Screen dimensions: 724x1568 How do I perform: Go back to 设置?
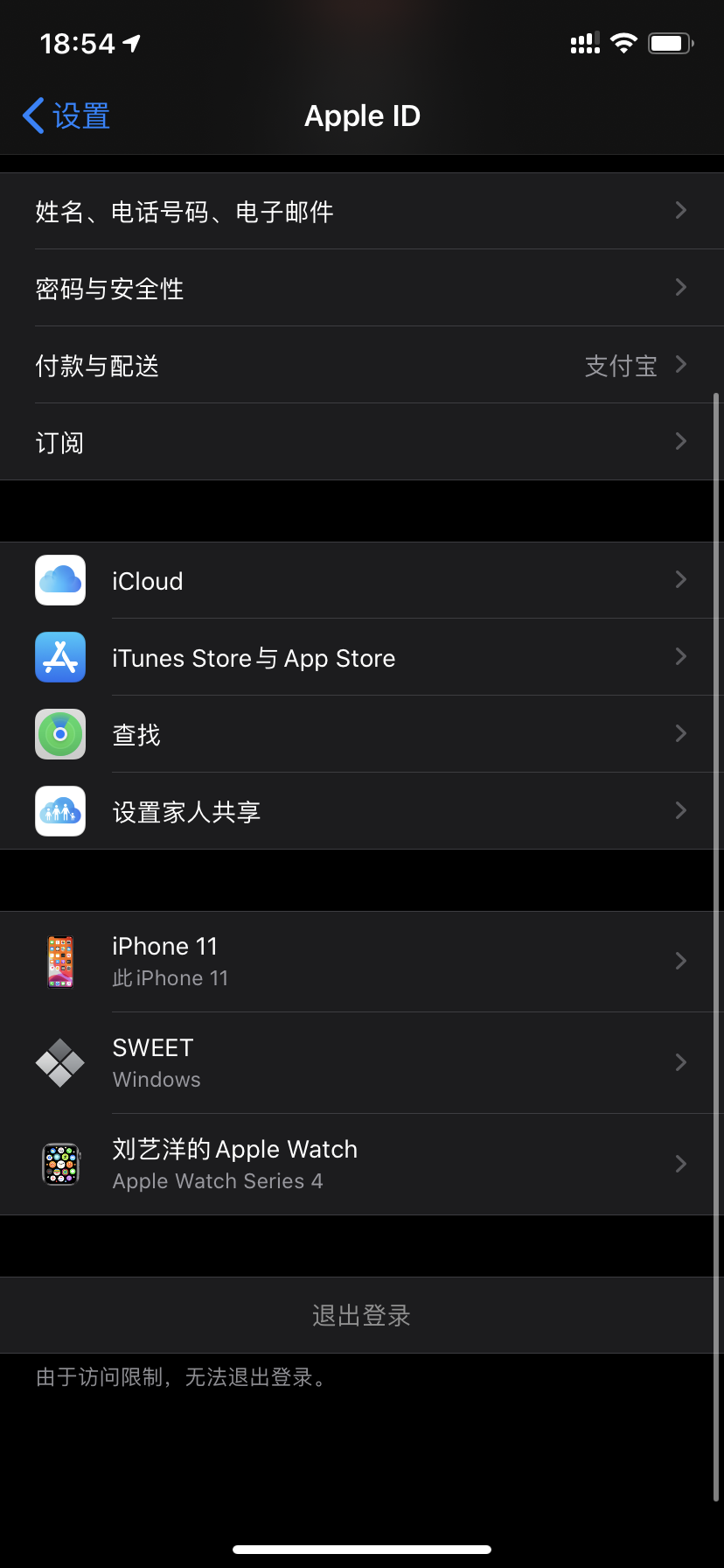coord(66,115)
